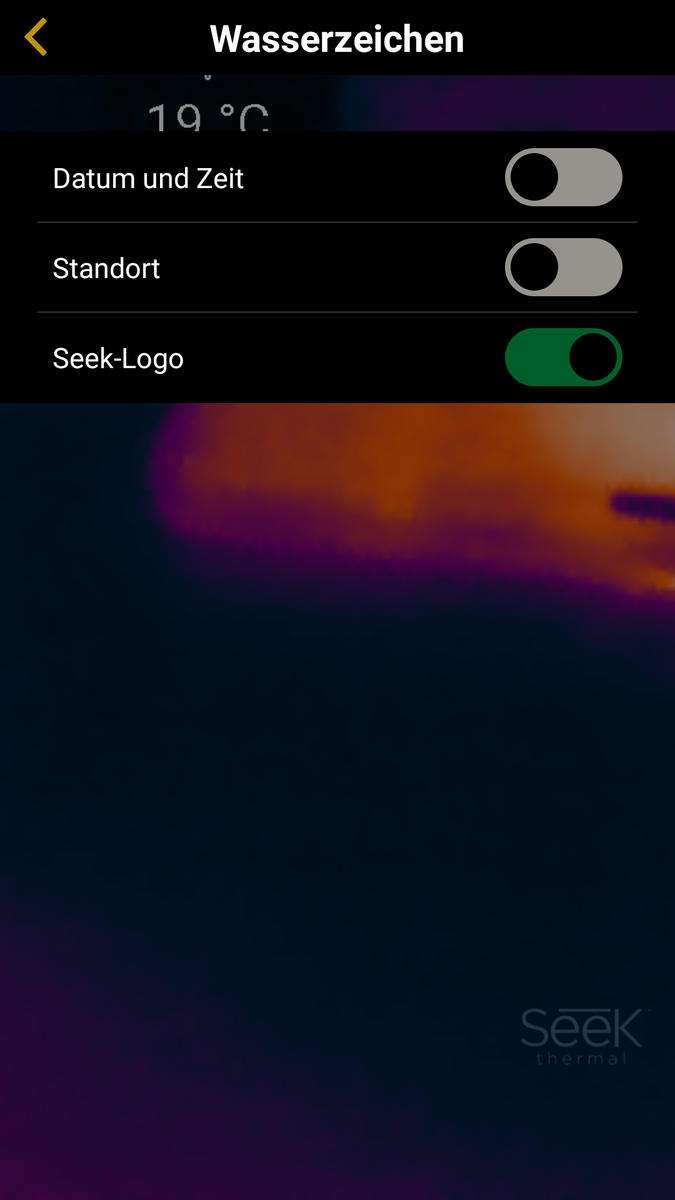Image resolution: width=675 pixels, height=1200 pixels.
Task: Disable the Seek-Logo watermark
Action: tap(563, 358)
